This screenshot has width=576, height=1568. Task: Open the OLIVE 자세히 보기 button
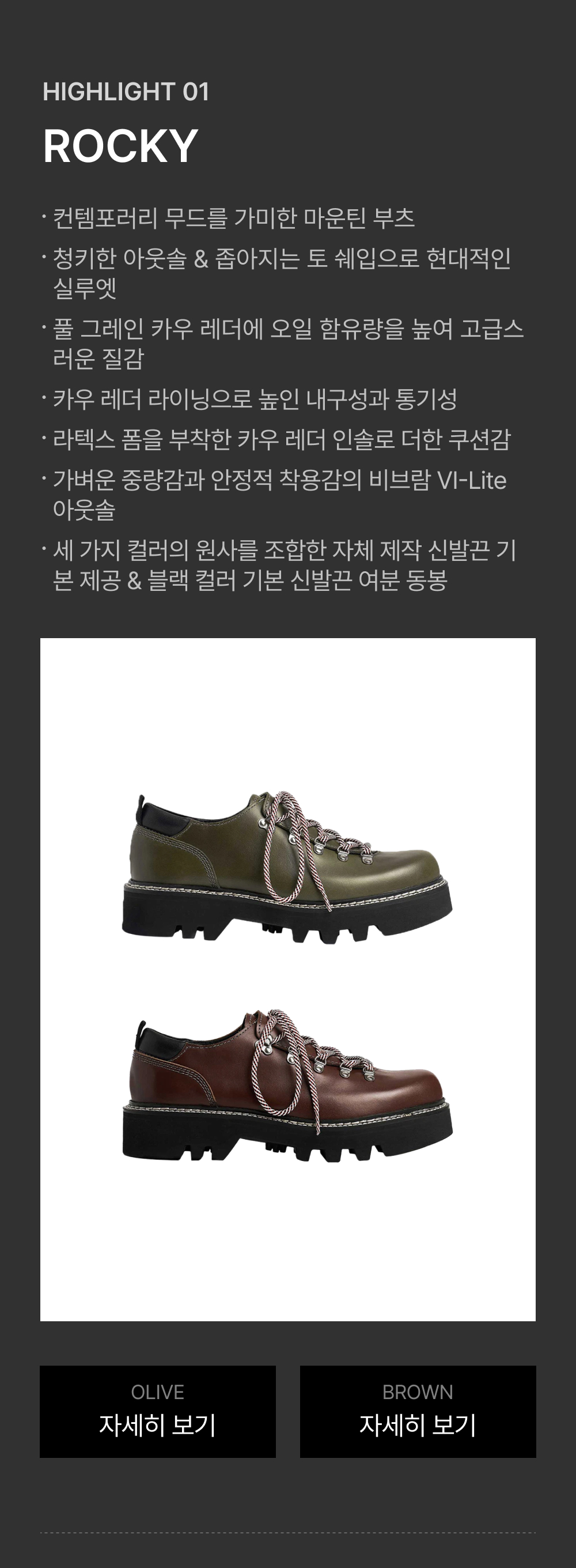[157, 1411]
